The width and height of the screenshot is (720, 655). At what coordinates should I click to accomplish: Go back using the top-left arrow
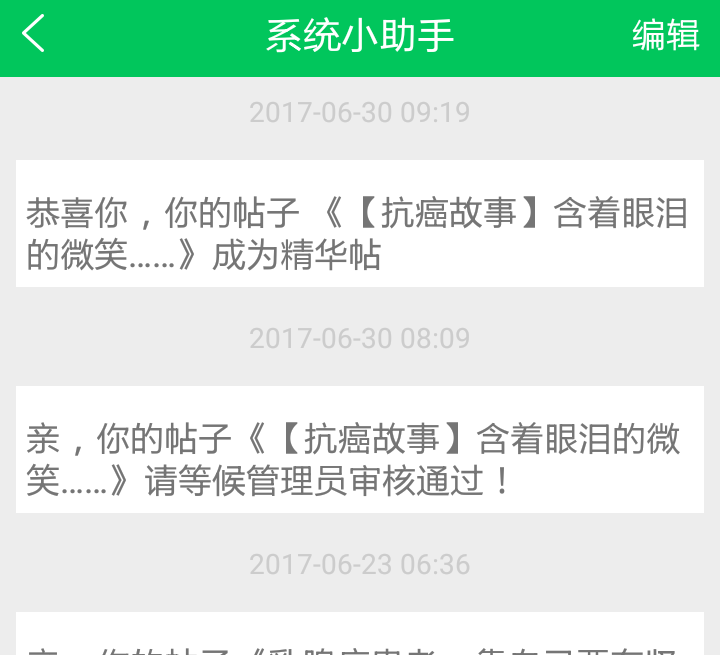coord(34,34)
